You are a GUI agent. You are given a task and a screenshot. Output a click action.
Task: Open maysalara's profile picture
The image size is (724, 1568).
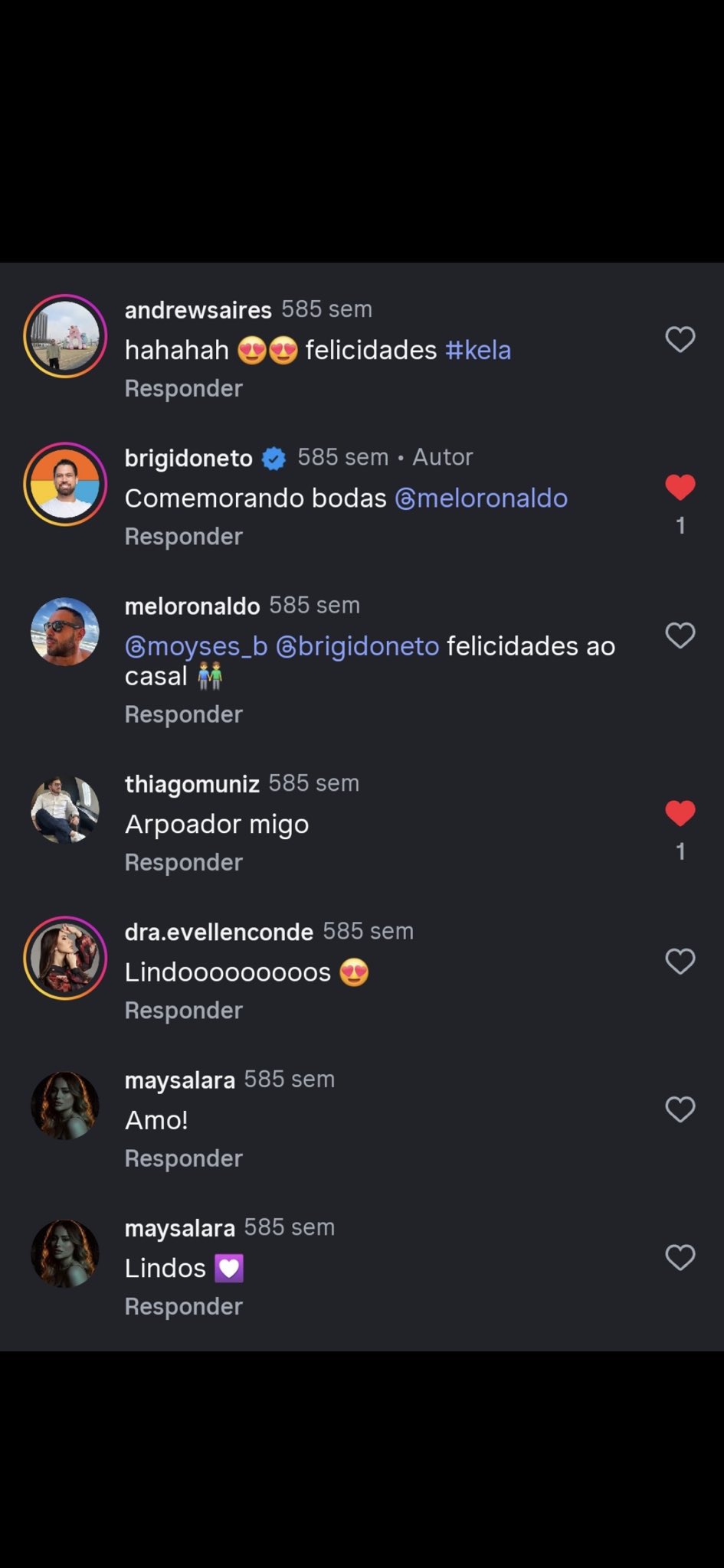click(65, 1106)
